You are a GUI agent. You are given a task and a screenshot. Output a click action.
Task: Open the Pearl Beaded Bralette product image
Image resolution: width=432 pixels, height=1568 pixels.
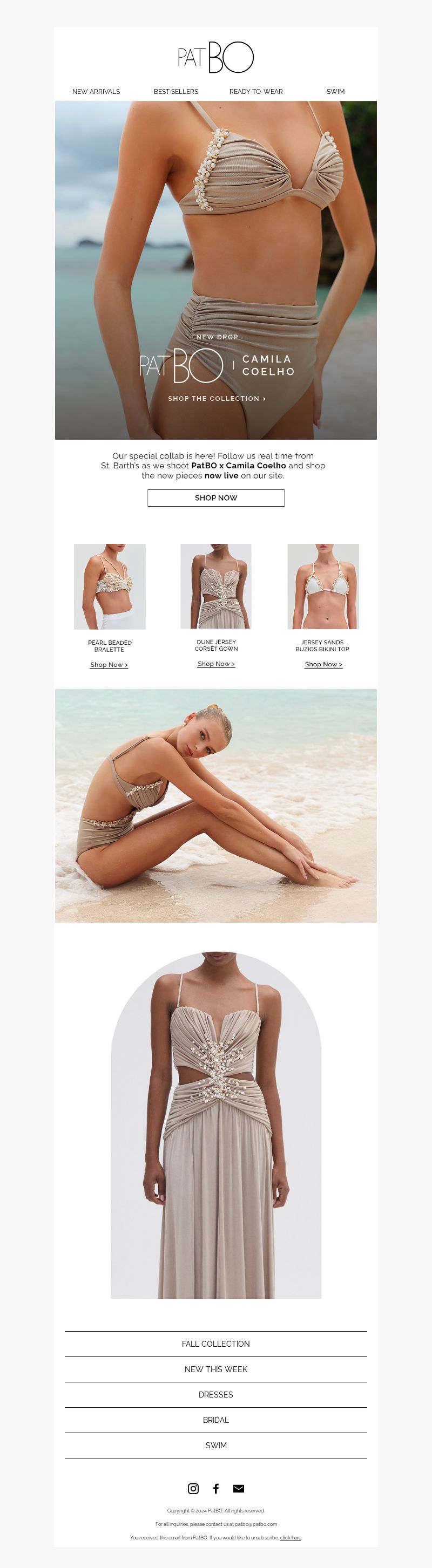point(110,586)
